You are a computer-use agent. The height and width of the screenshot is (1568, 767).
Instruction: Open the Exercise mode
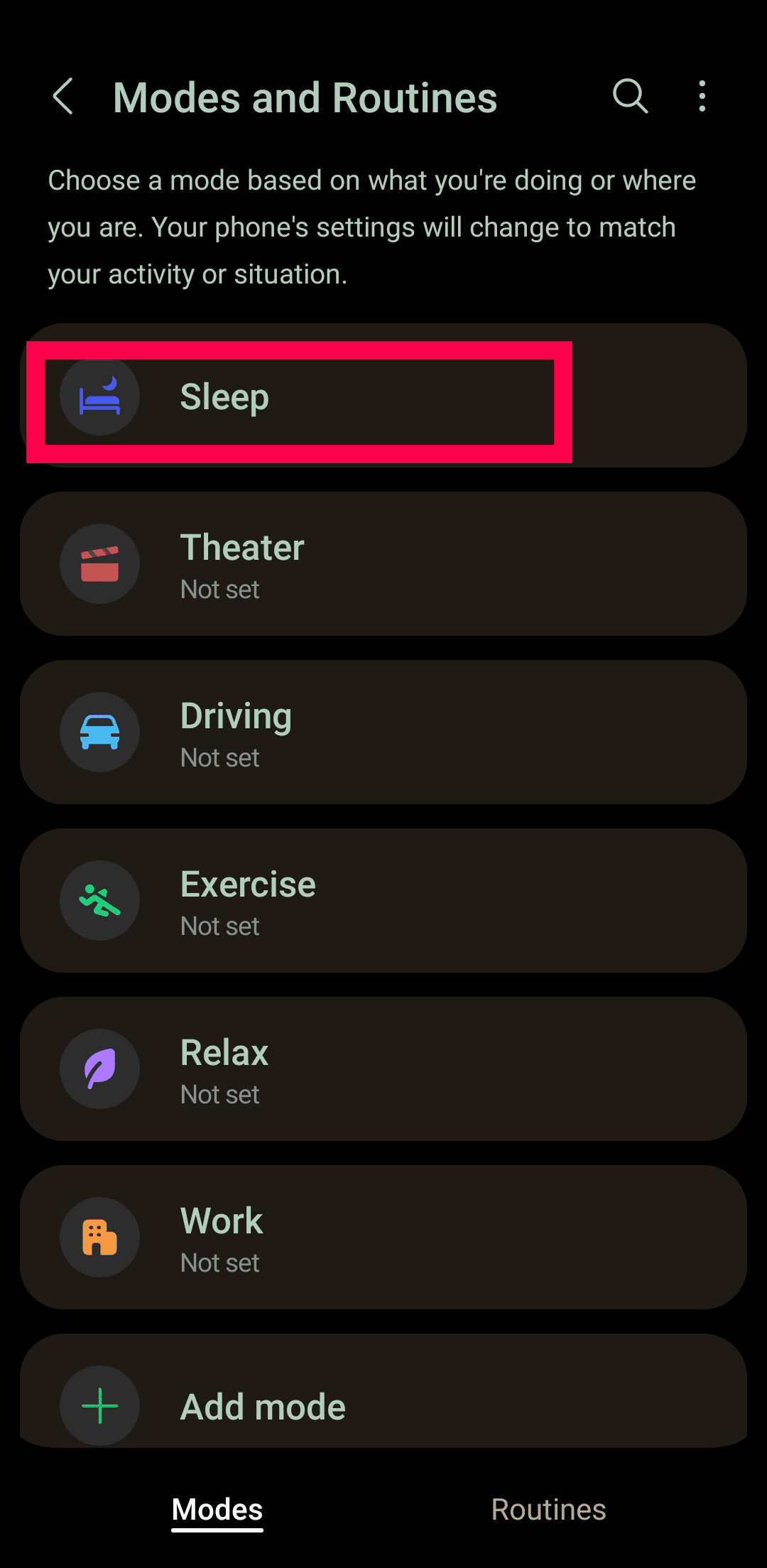pos(383,901)
